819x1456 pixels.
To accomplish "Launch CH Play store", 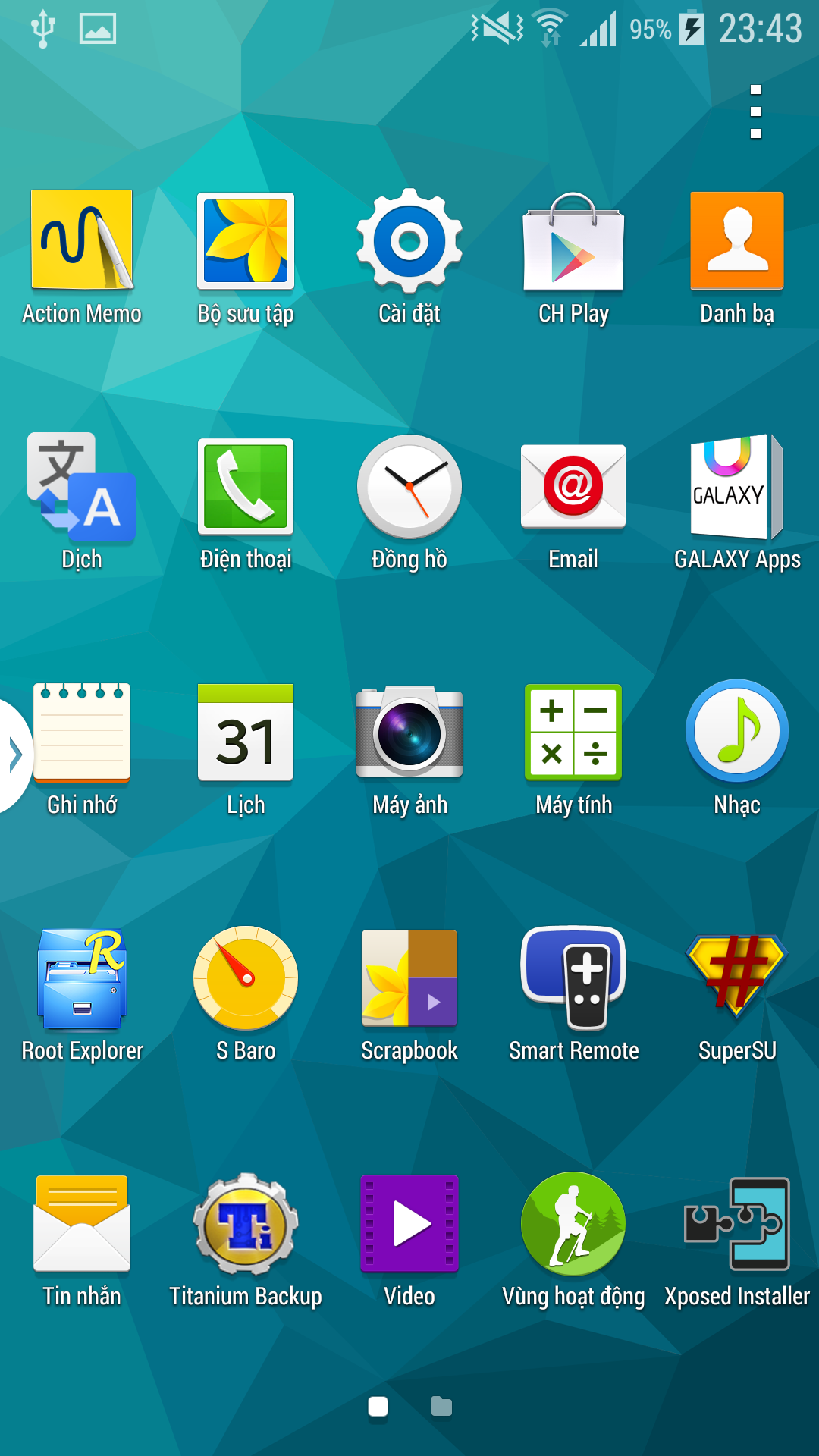I will coord(573,241).
